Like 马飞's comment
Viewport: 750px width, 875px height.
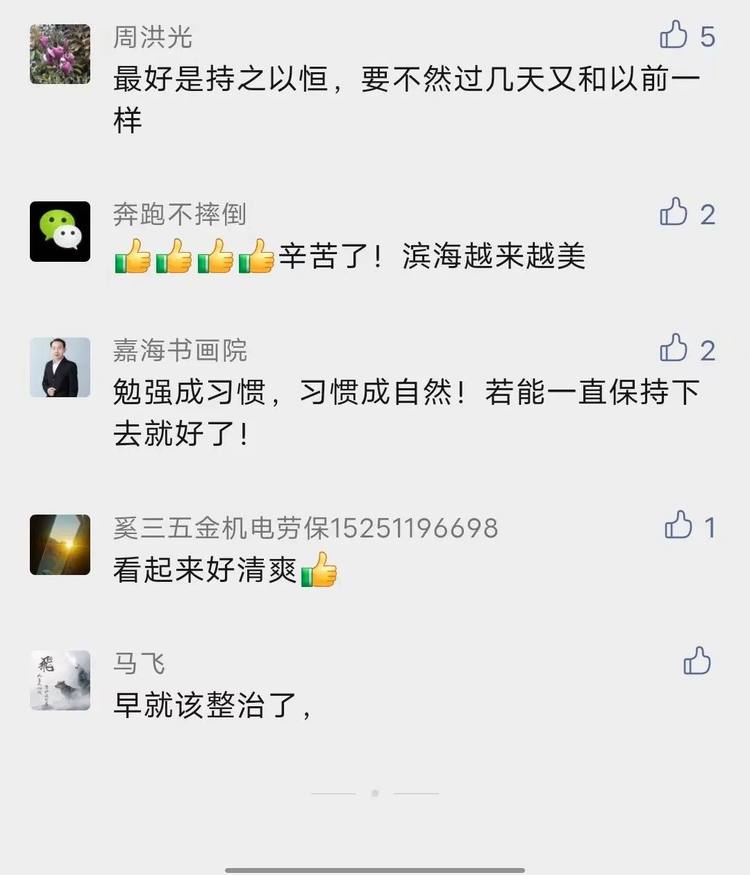(x=697, y=660)
